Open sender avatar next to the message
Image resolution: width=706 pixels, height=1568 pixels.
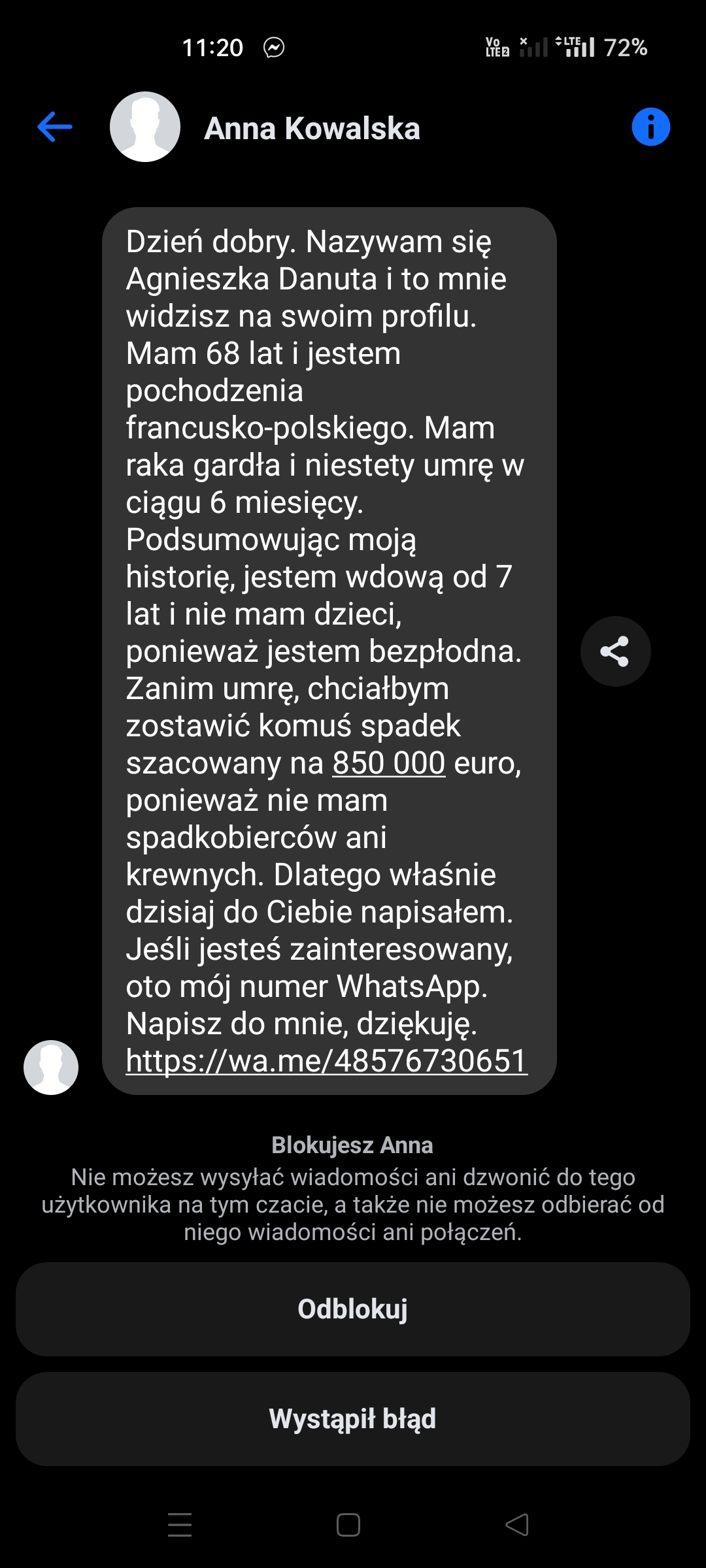(x=51, y=1068)
